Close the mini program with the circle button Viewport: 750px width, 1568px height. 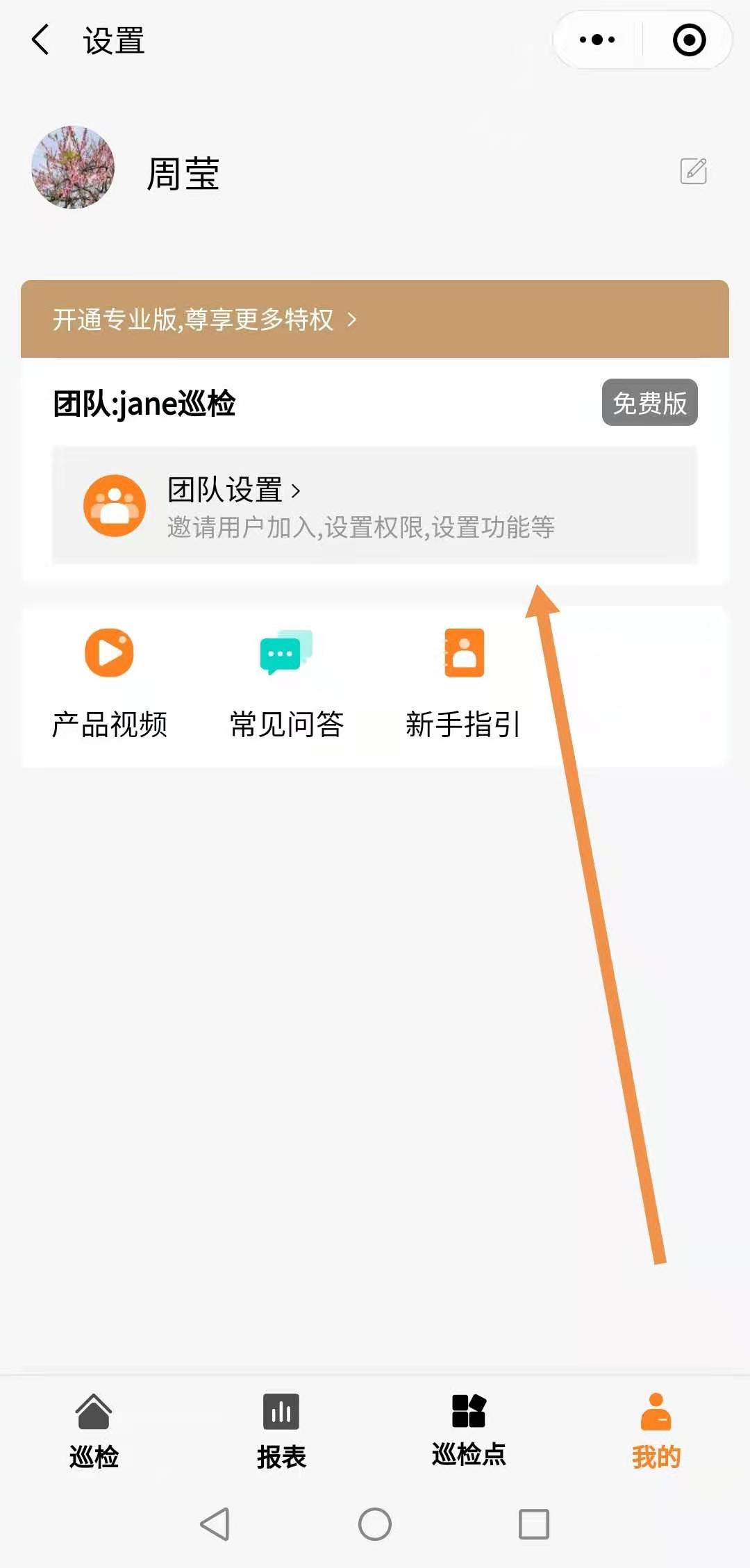click(689, 40)
